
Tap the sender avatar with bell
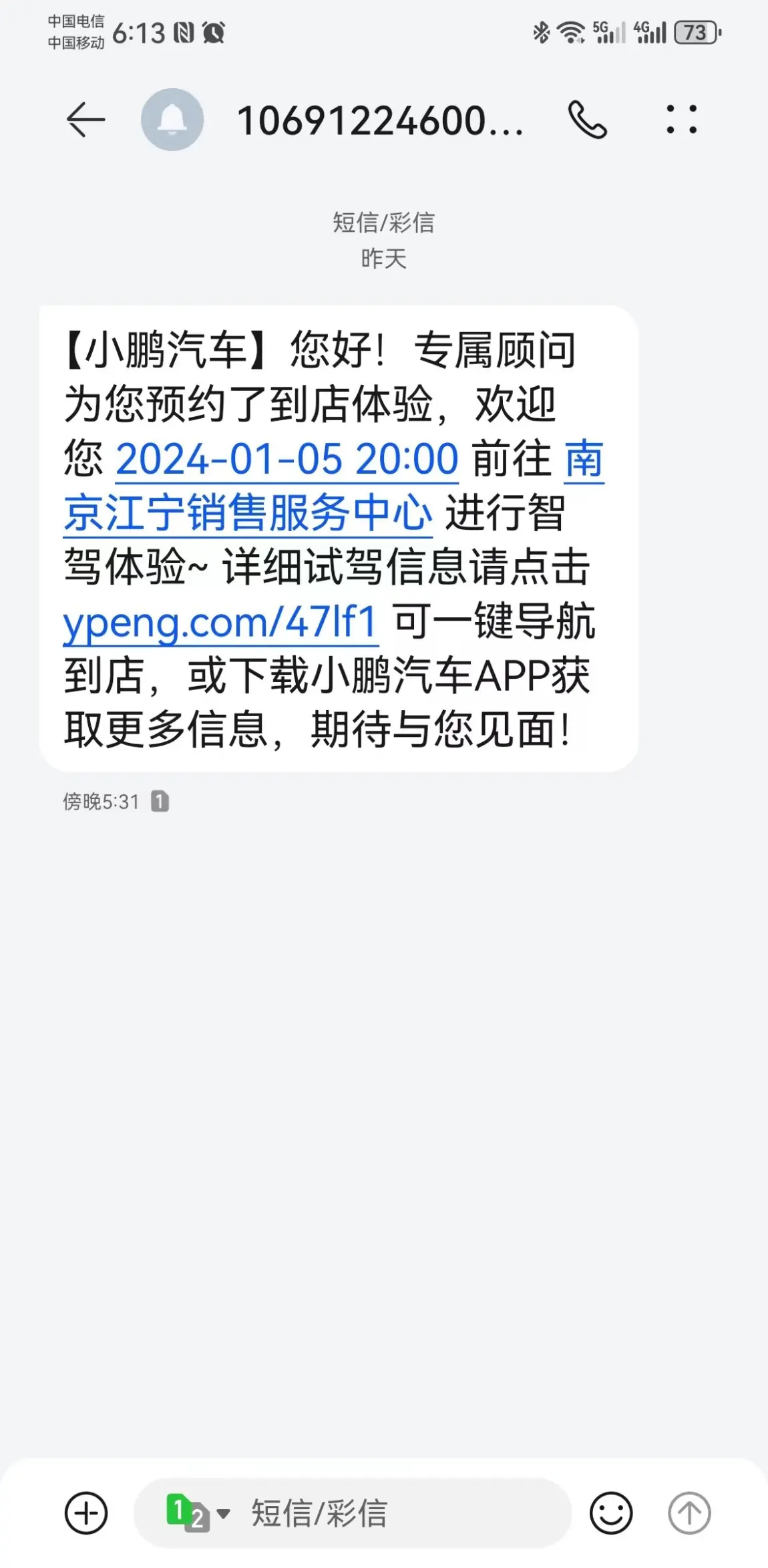(172, 120)
